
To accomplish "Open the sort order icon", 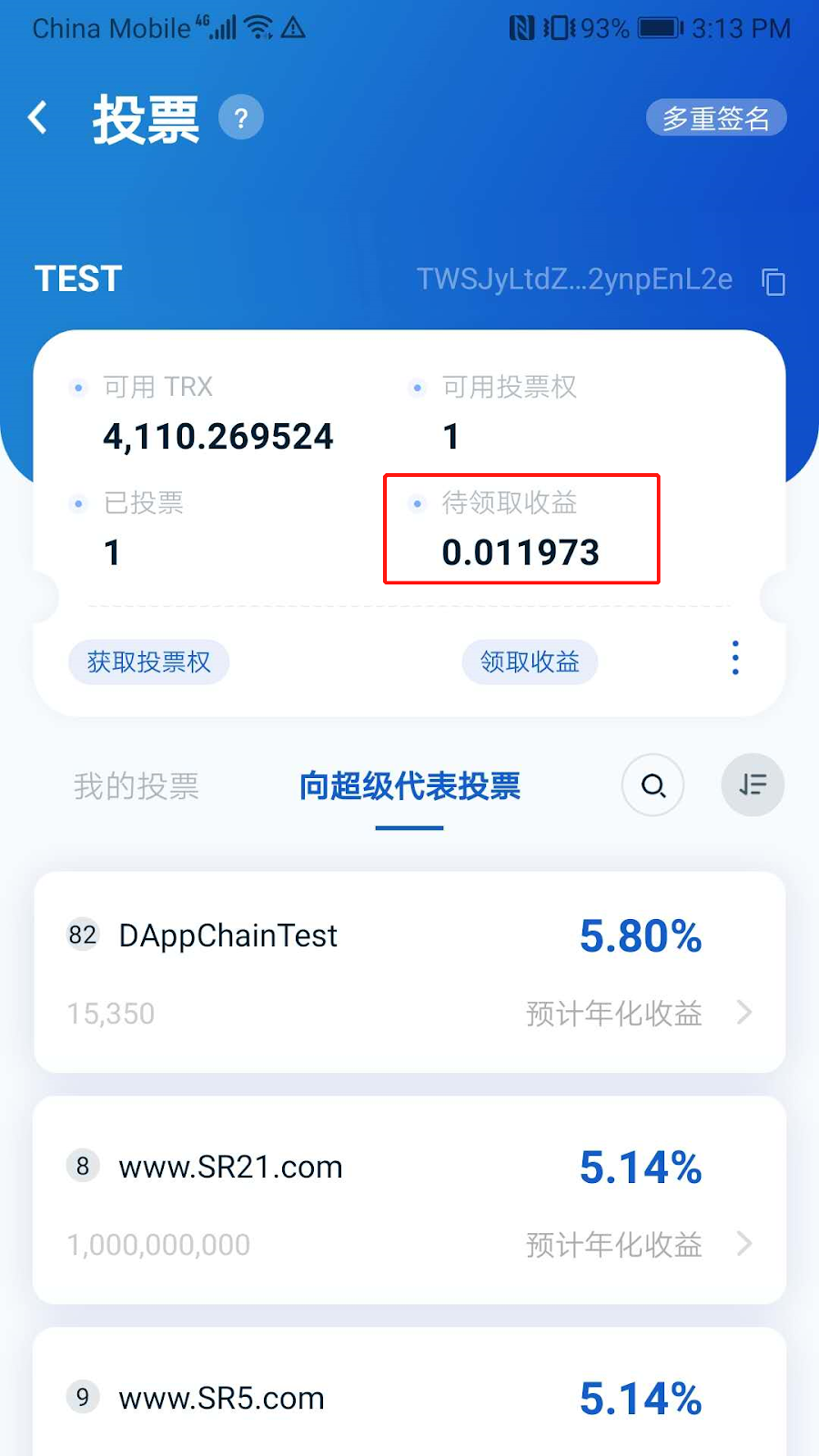I will (x=753, y=785).
